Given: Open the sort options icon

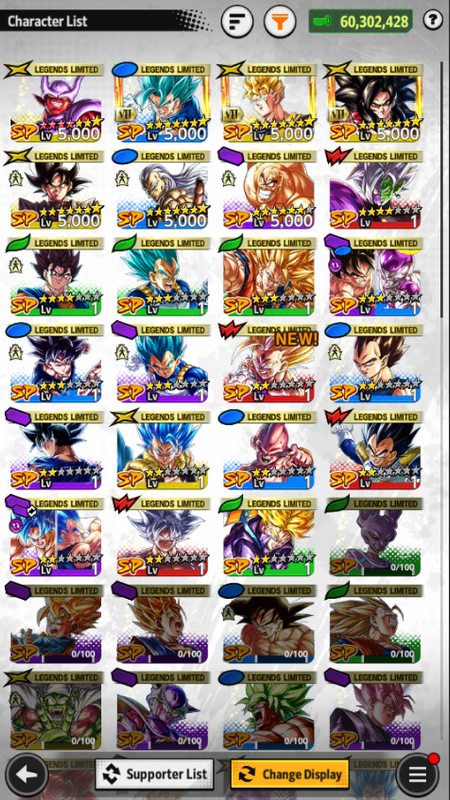Looking at the screenshot, I should [237, 22].
